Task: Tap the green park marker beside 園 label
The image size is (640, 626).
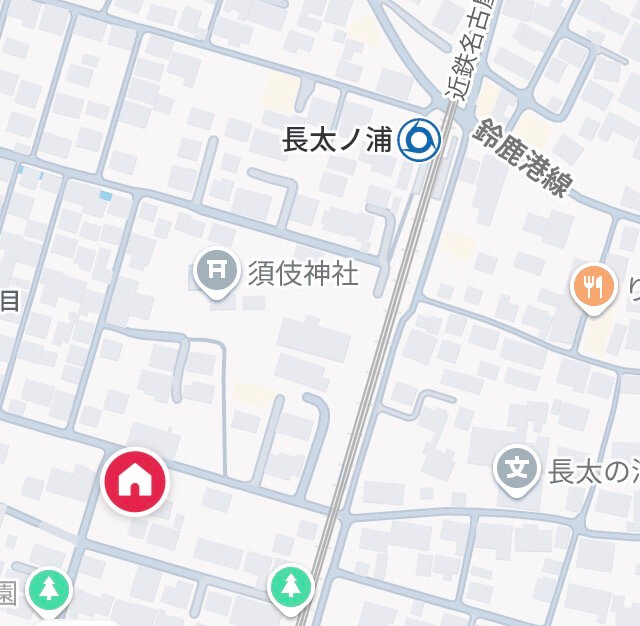Action: (x=48, y=589)
